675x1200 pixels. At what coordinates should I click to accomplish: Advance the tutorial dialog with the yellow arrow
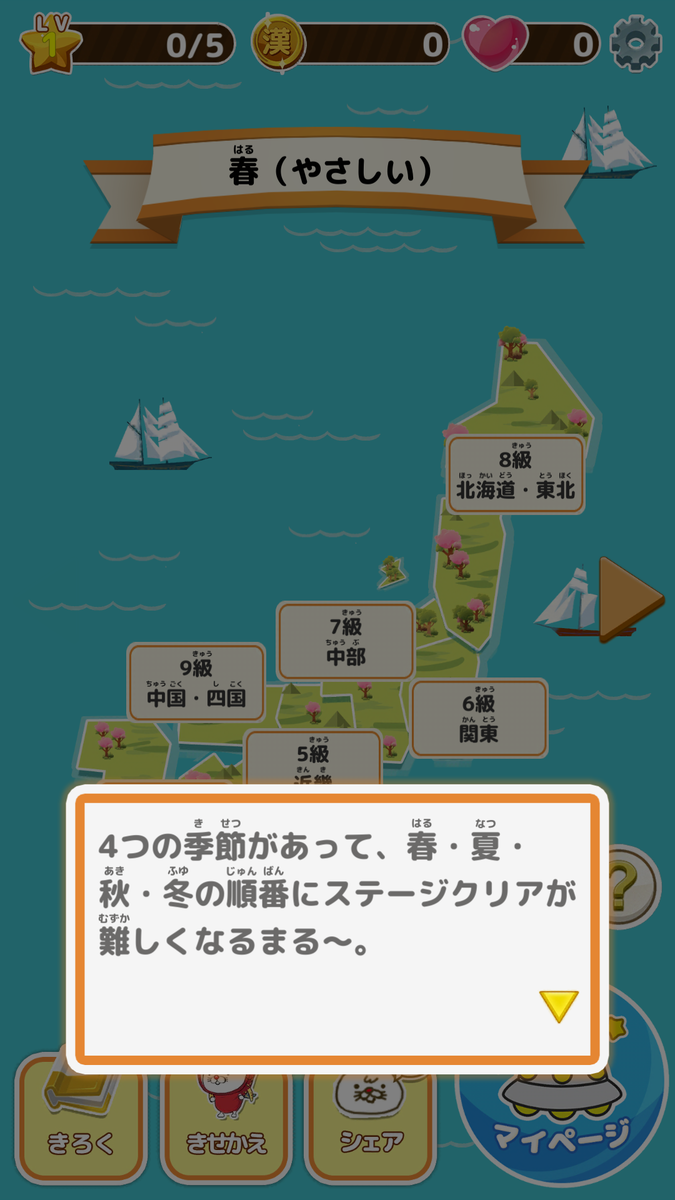(x=559, y=1006)
